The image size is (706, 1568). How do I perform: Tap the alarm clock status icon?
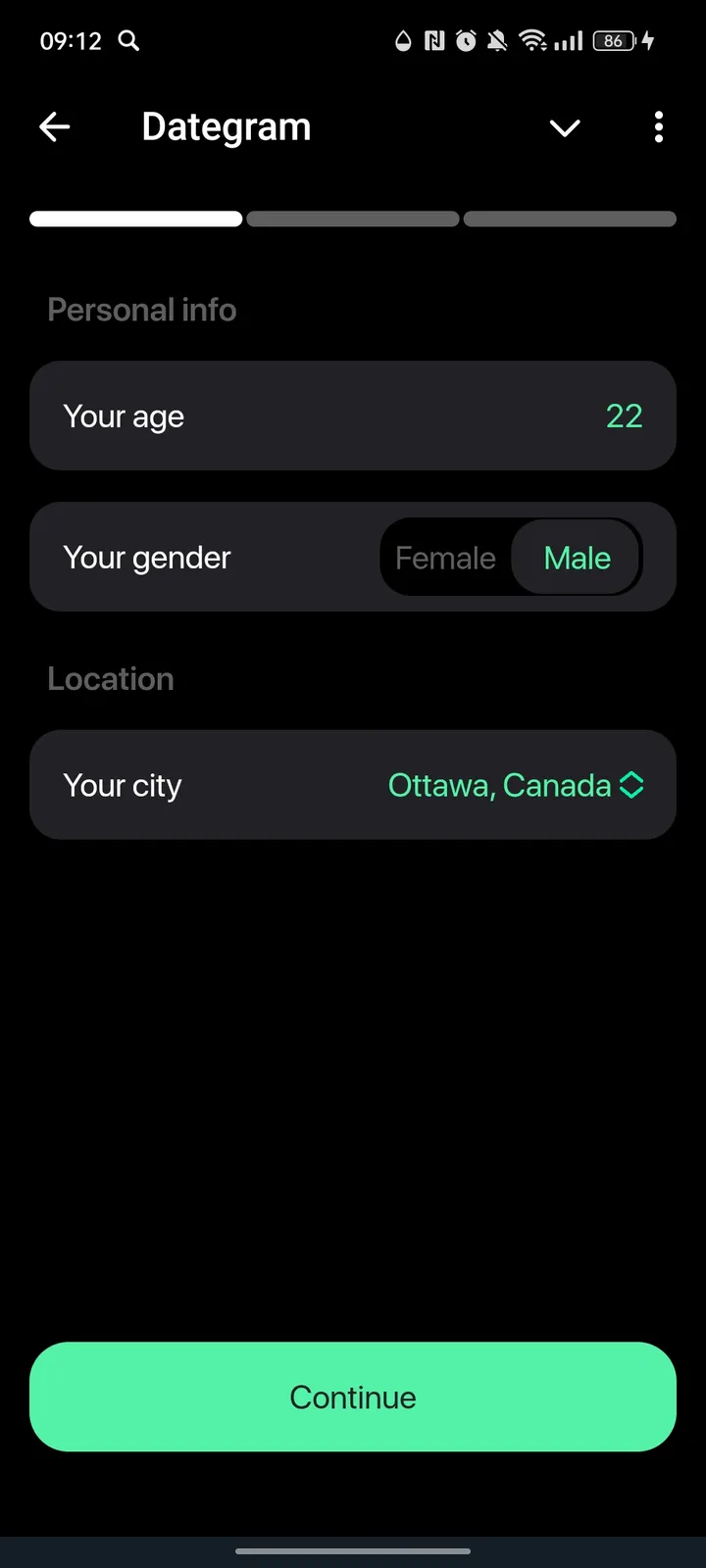tap(464, 40)
